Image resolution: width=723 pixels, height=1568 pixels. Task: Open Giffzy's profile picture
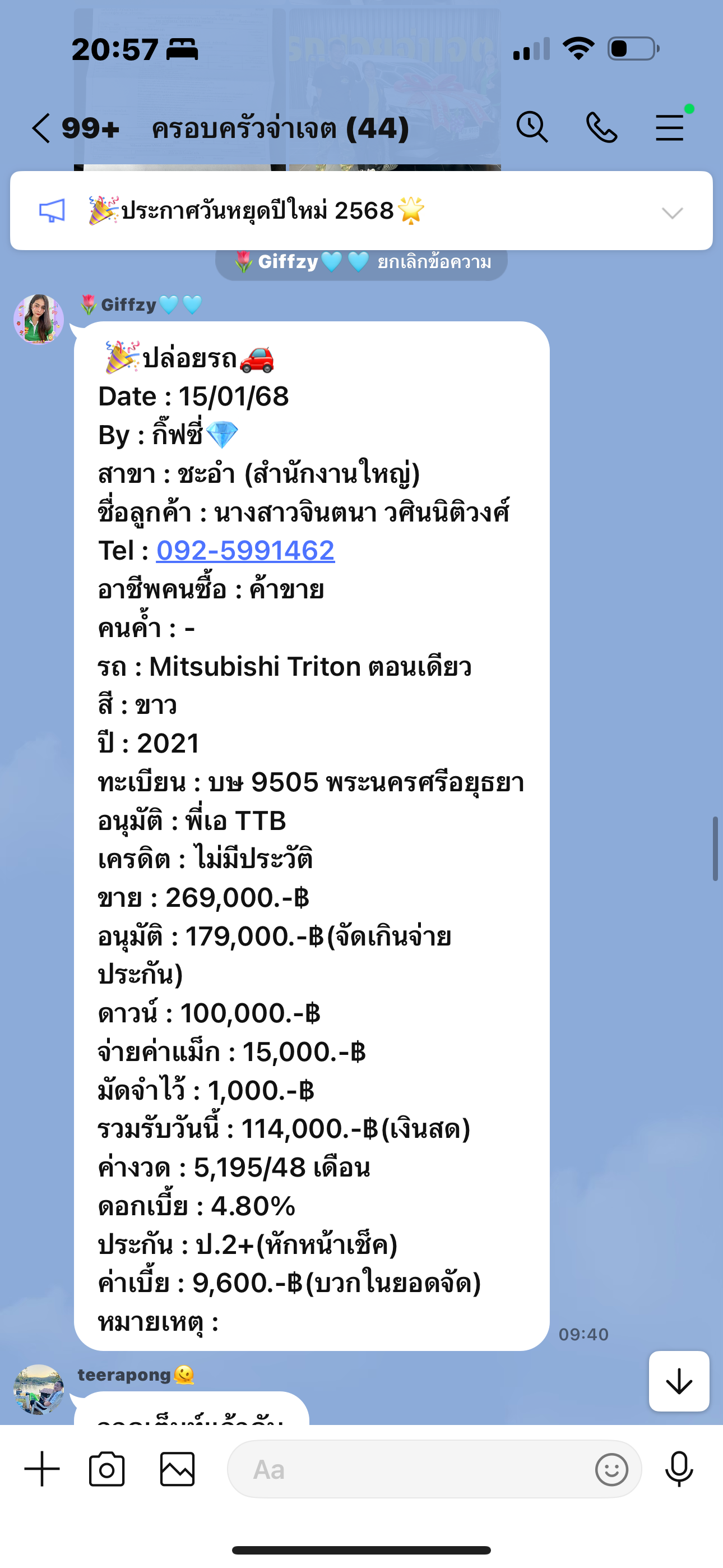click(x=39, y=320)
